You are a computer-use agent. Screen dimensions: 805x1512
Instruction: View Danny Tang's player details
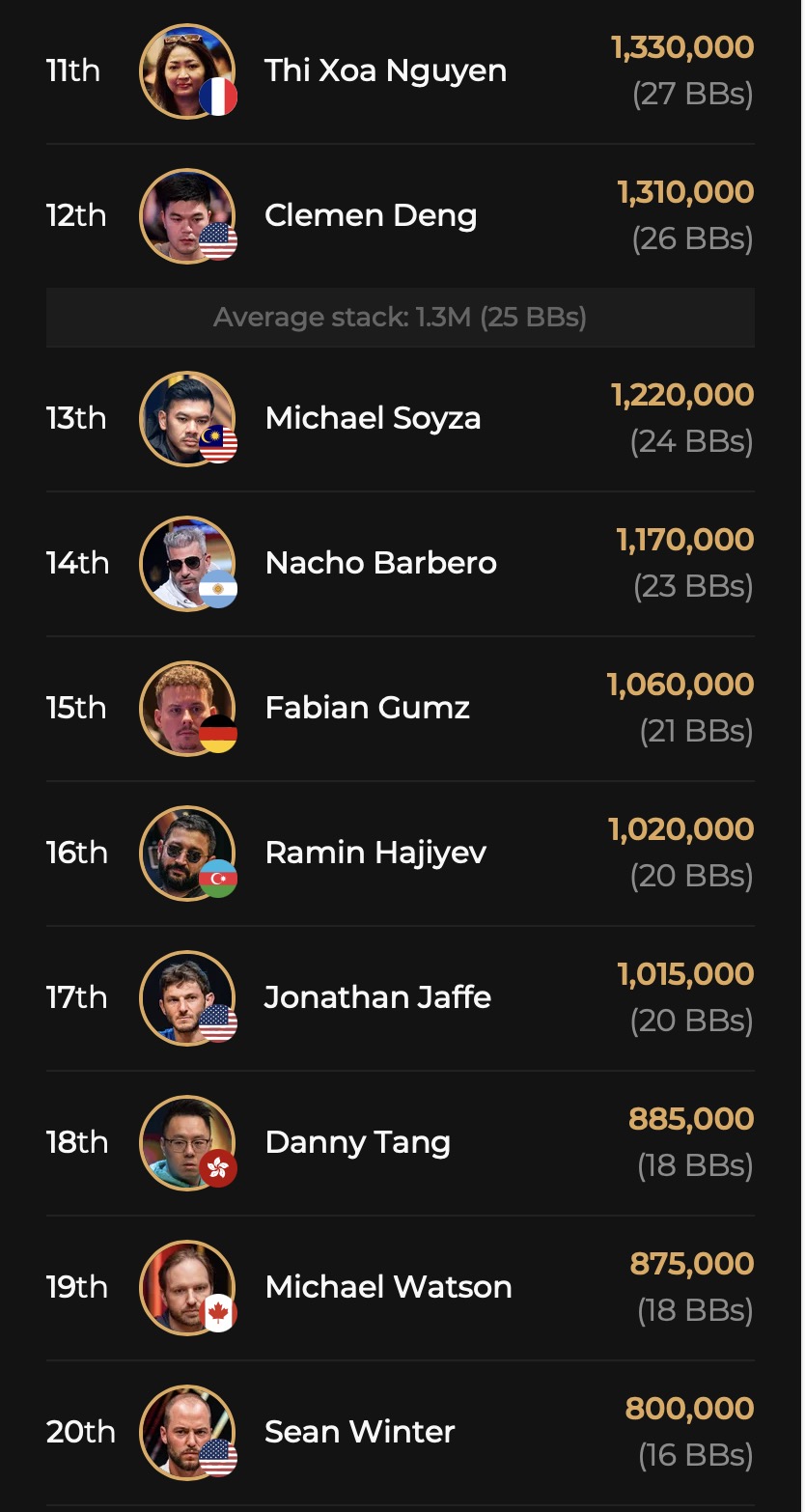[357, 1143]
